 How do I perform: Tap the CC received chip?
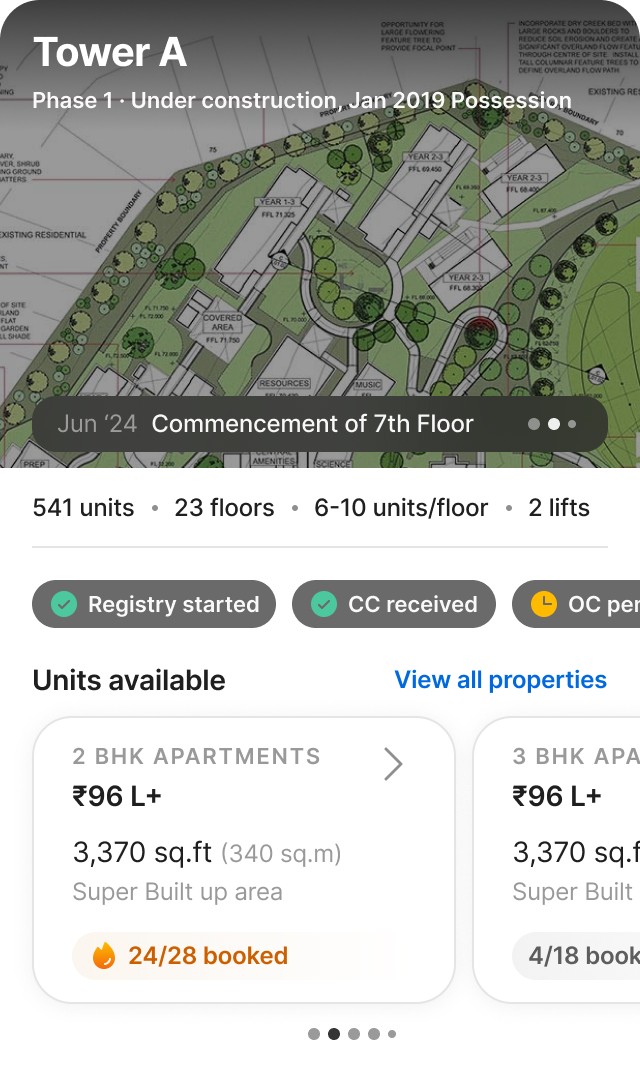coord(394,604)
